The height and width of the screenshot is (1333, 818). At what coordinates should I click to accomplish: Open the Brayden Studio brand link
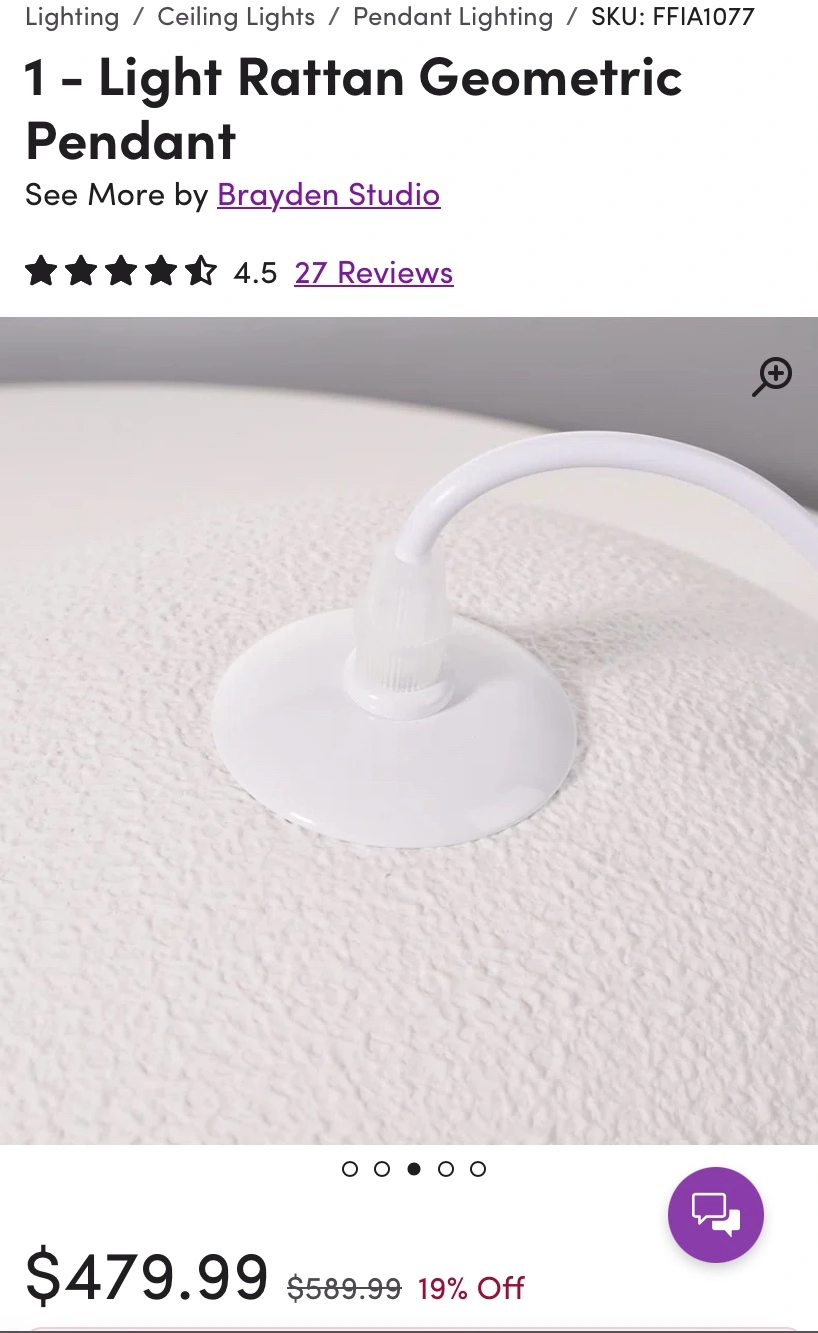click(x=328, y=194)
